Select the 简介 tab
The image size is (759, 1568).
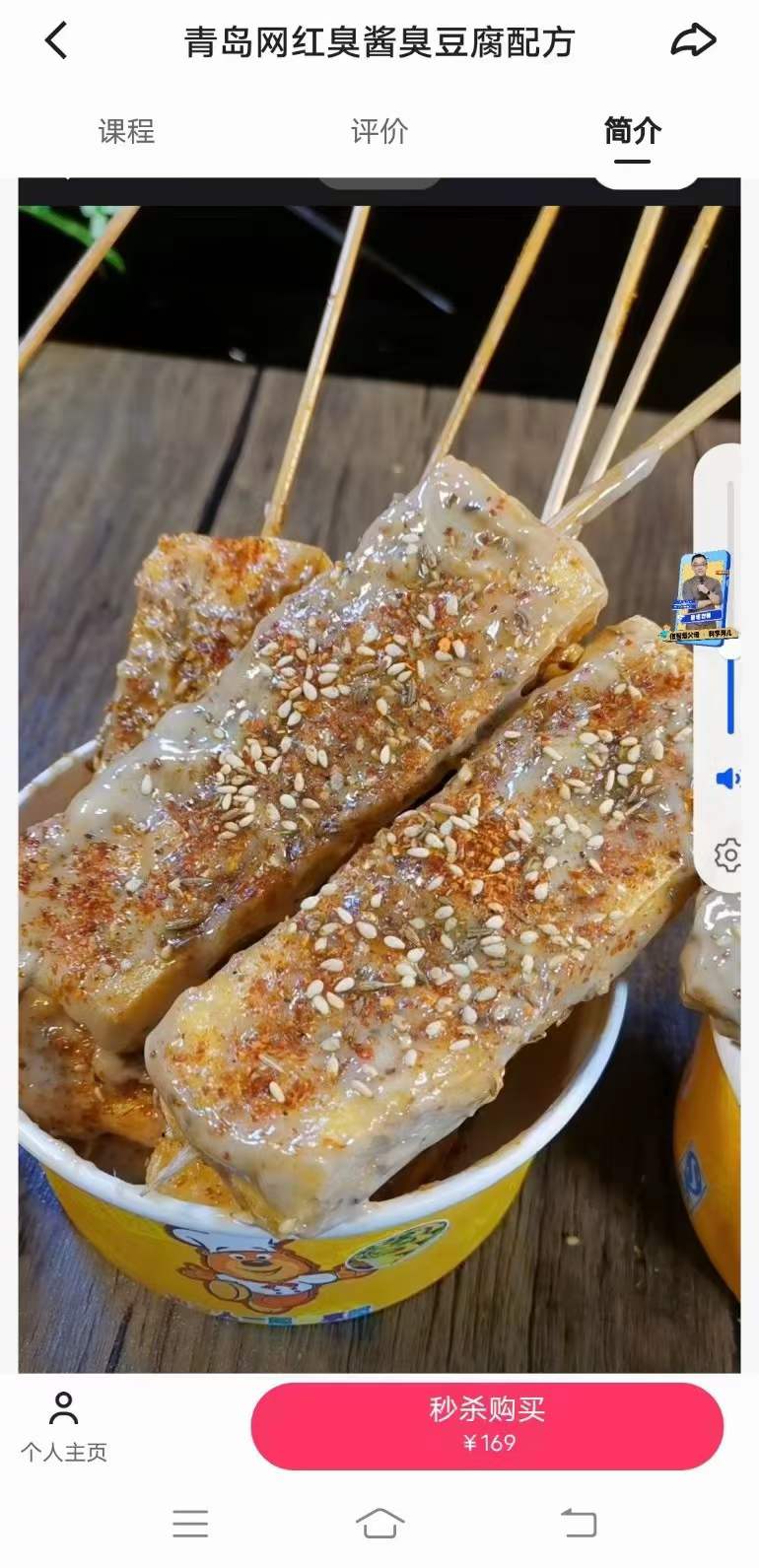click(x=631, y=132)
